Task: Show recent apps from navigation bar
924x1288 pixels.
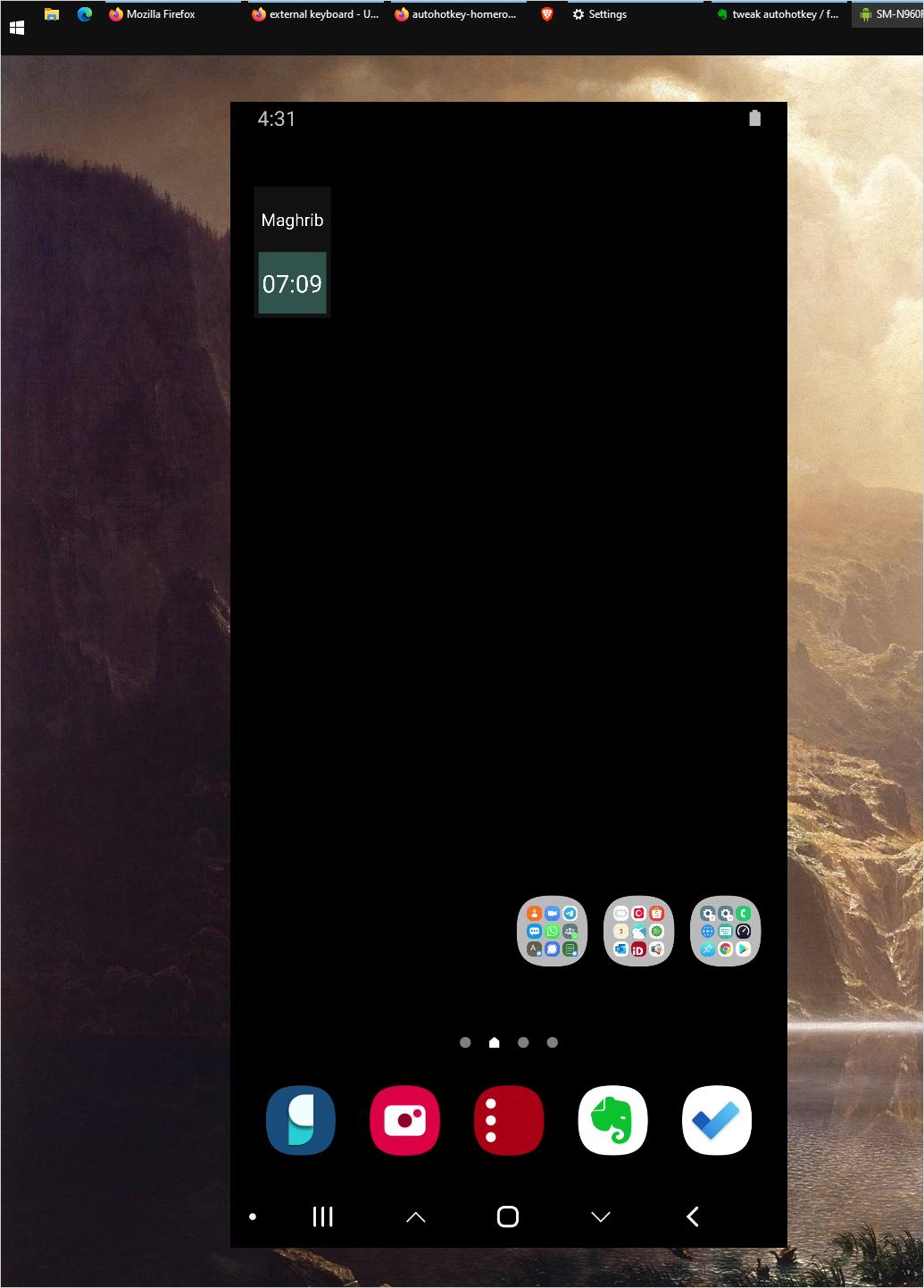Action: pyautogui.click(x=322, y=1217)
